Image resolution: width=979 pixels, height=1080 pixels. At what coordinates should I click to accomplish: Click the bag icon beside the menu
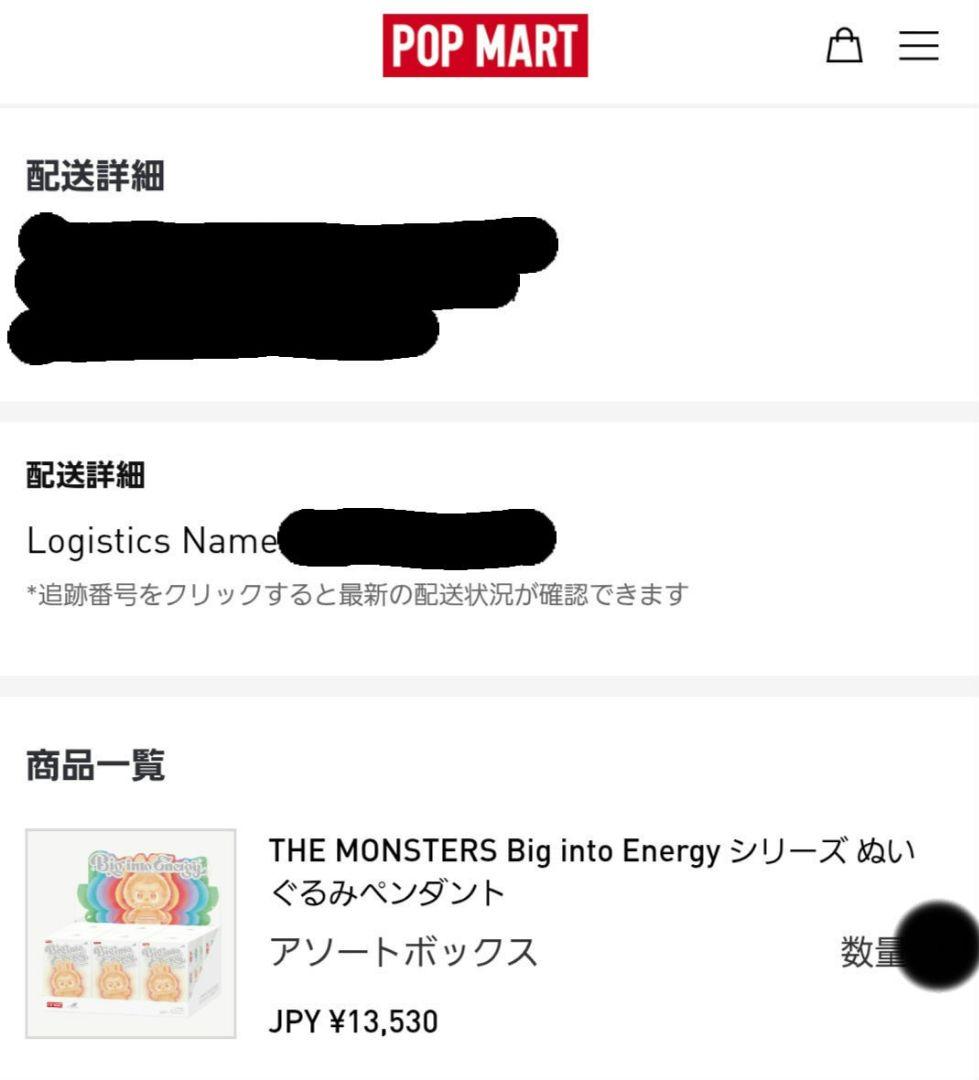coord(845,45)
